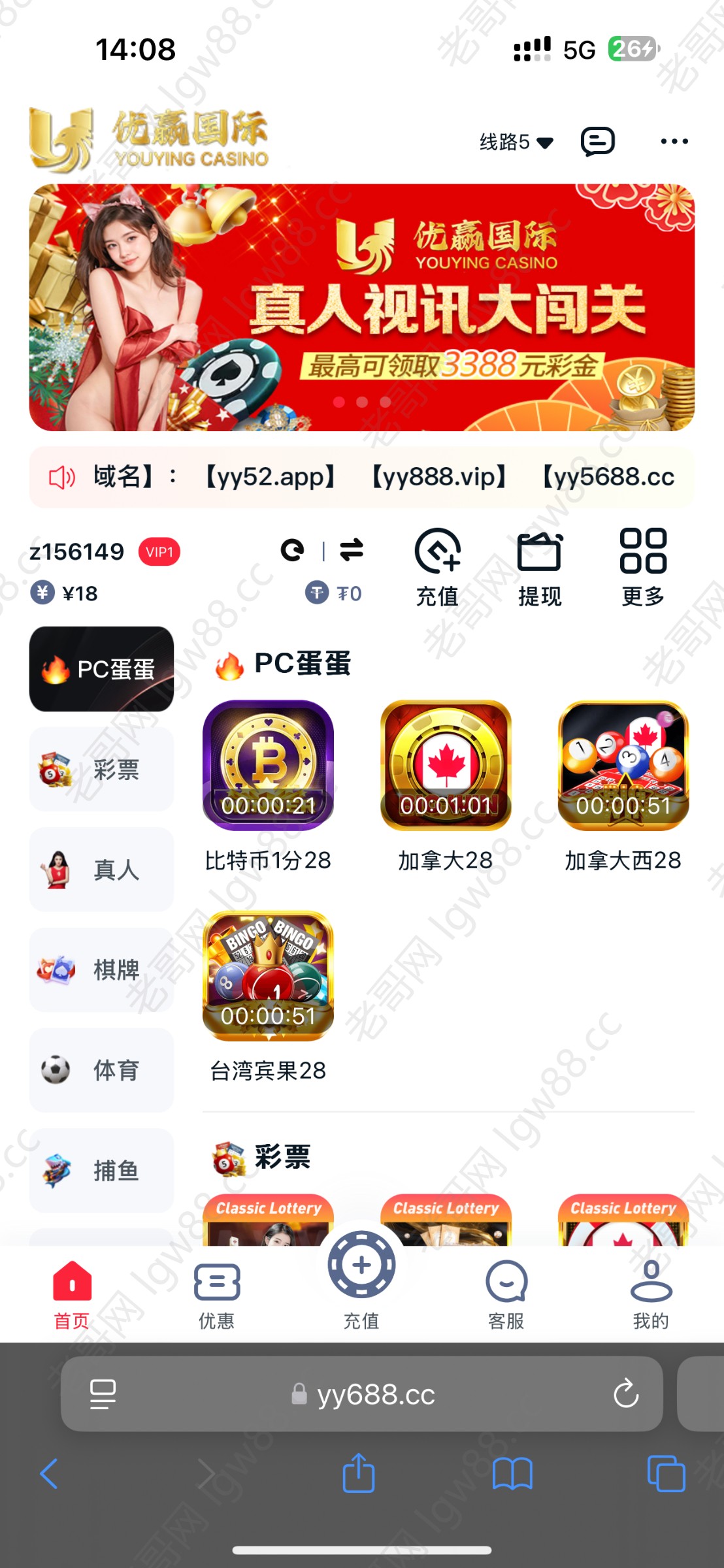Open the 加拿大28 game

click(446, 766)
